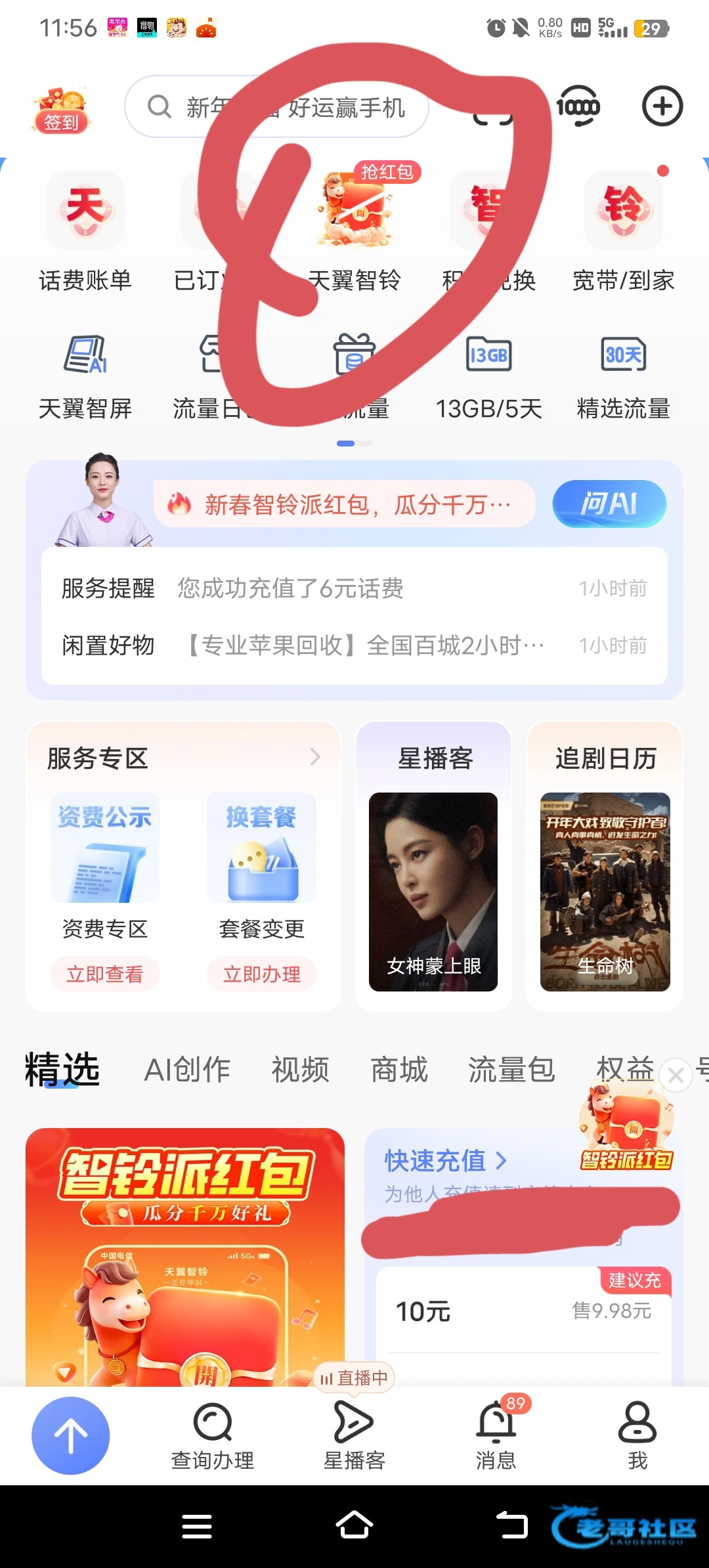
Task: Tap the 问AI button
Action: 609,504
